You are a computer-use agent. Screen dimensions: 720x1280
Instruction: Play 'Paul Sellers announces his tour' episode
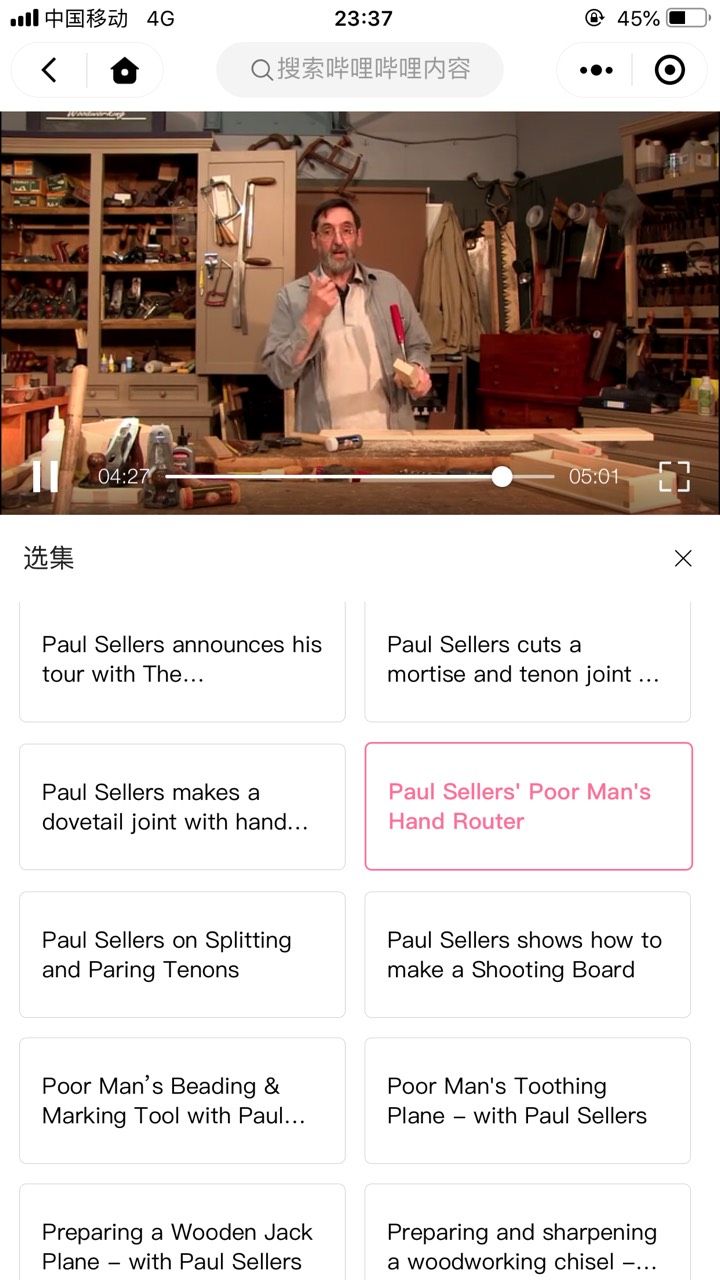182,660
